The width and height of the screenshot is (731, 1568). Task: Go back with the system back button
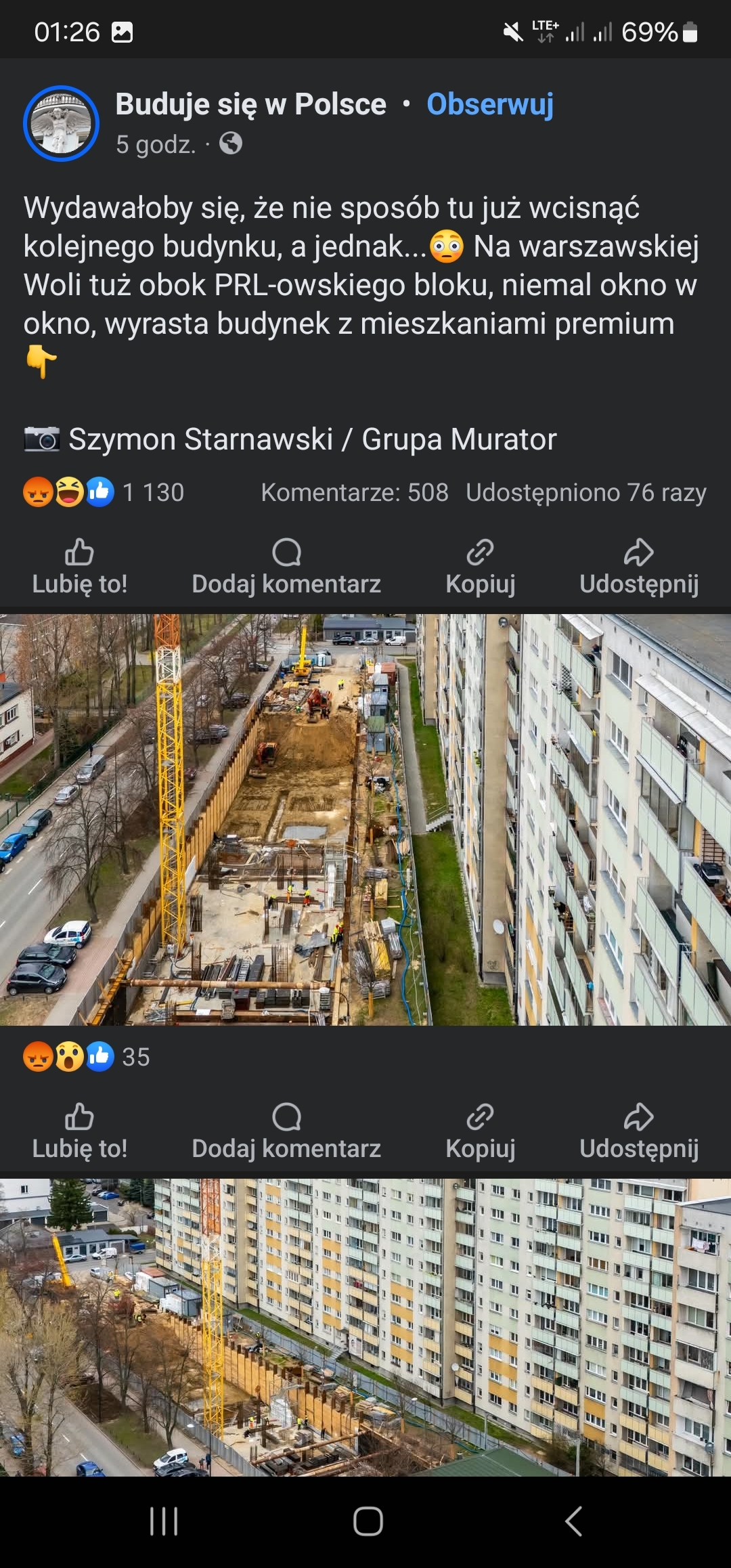pos(573,1521)
